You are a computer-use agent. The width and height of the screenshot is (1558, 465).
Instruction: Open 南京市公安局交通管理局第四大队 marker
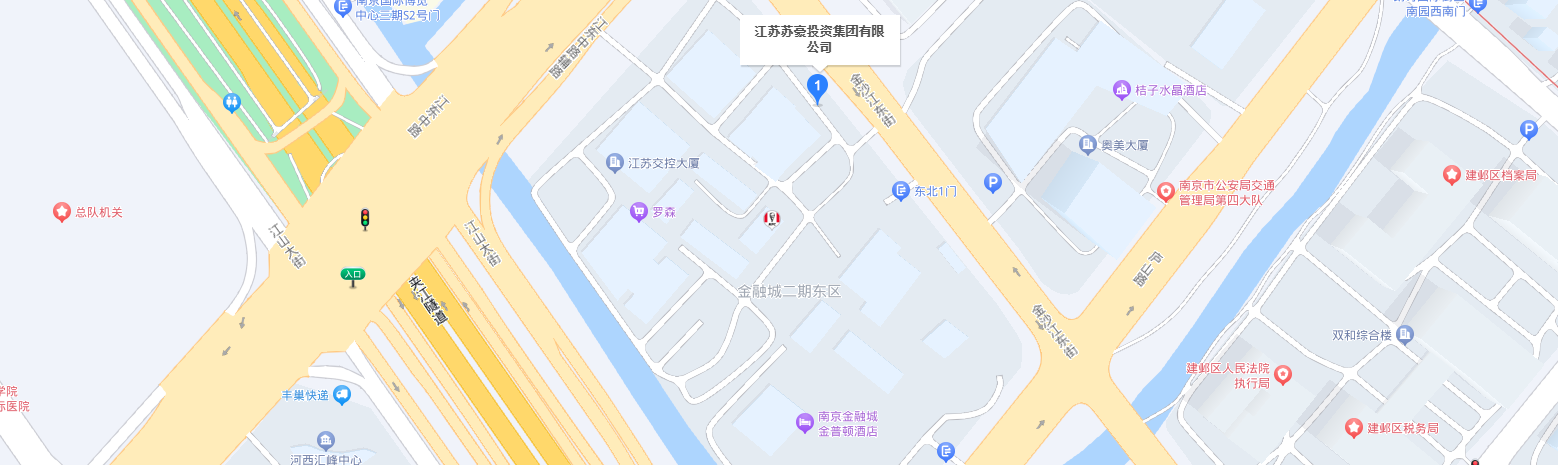coord(1165,191)
